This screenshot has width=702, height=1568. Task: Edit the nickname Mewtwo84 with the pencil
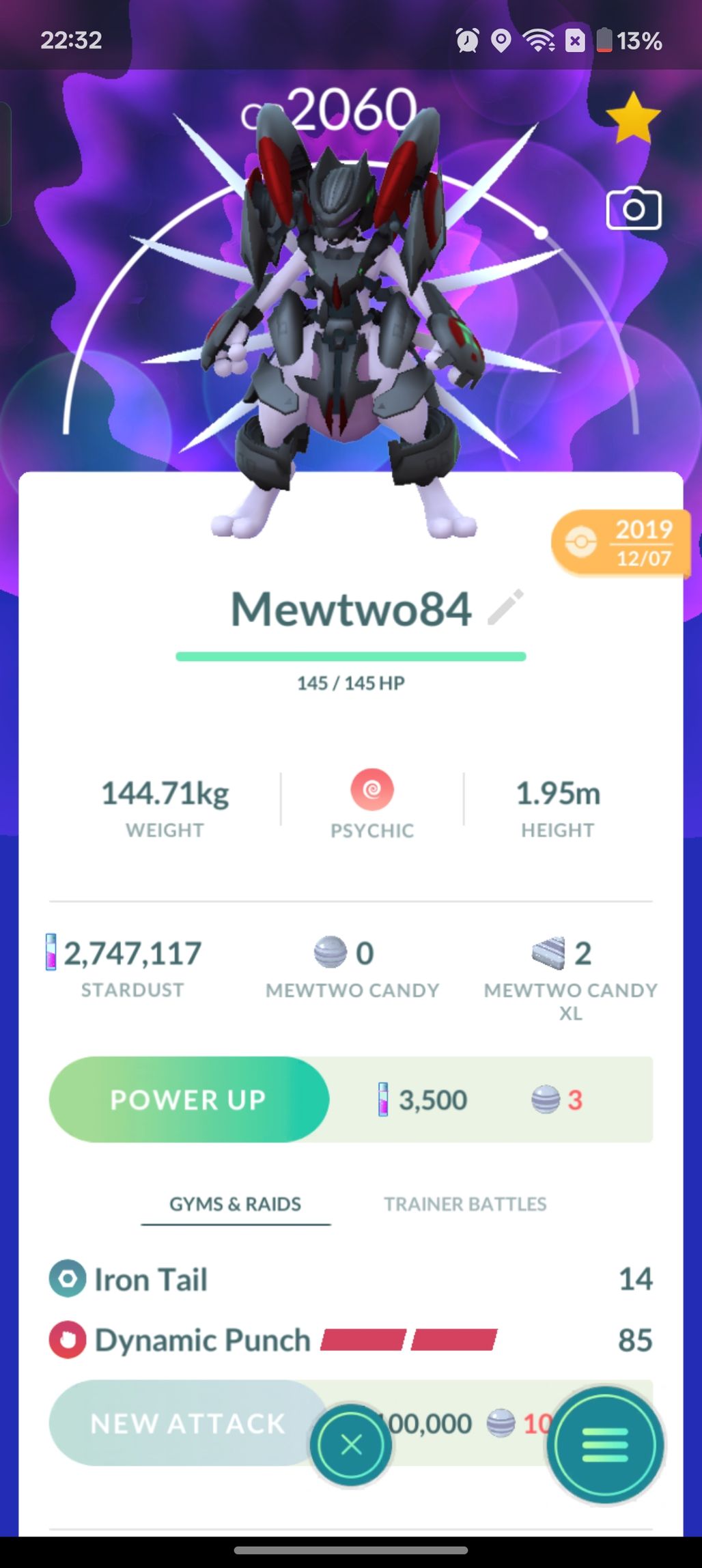(x=506, y=607)
